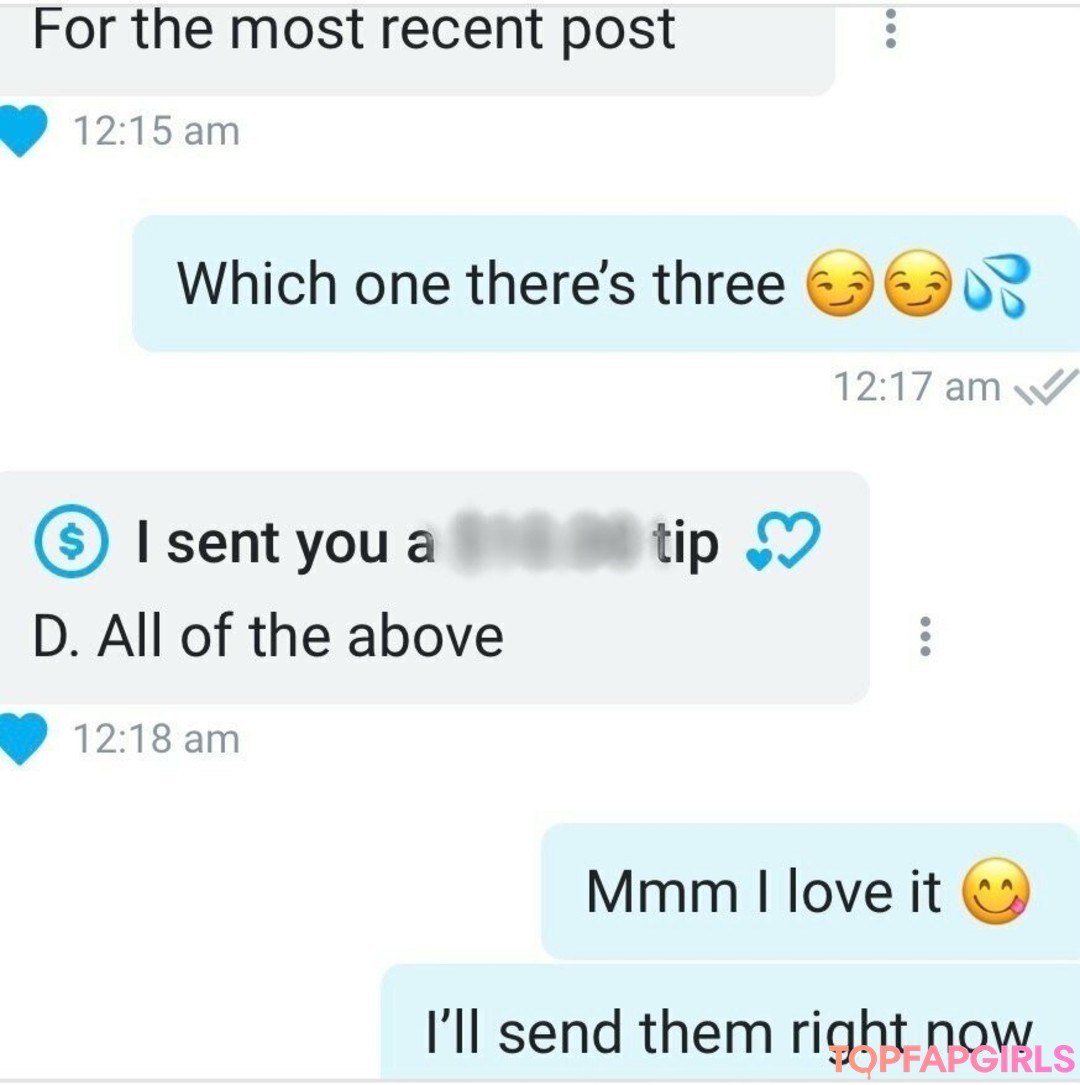Screen dimensions: 1080x1085
Task: Tap the heart beside the 12:15 am message
Action: [x=22, y=132]
